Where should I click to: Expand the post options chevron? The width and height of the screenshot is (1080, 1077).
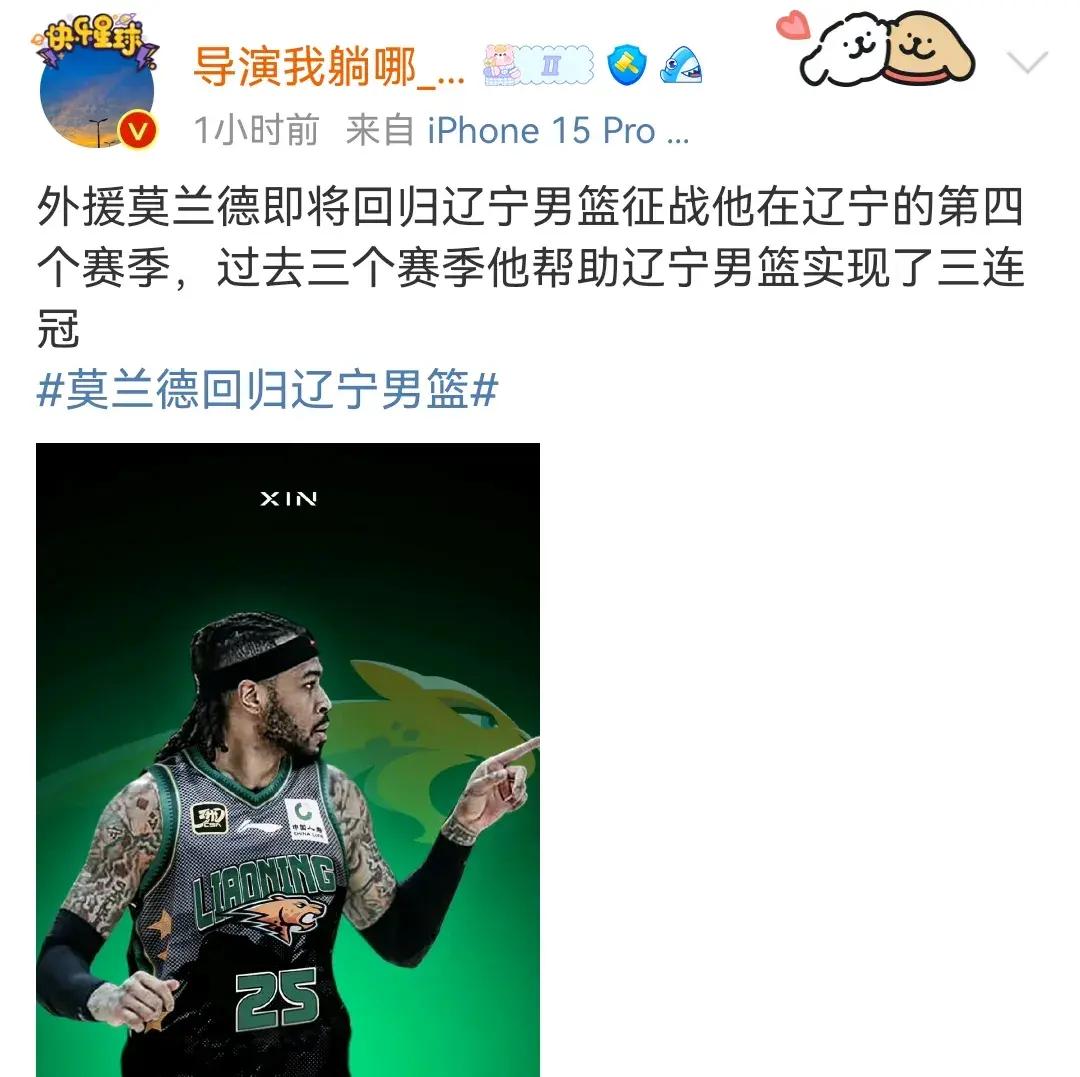tap(1027, 66)
